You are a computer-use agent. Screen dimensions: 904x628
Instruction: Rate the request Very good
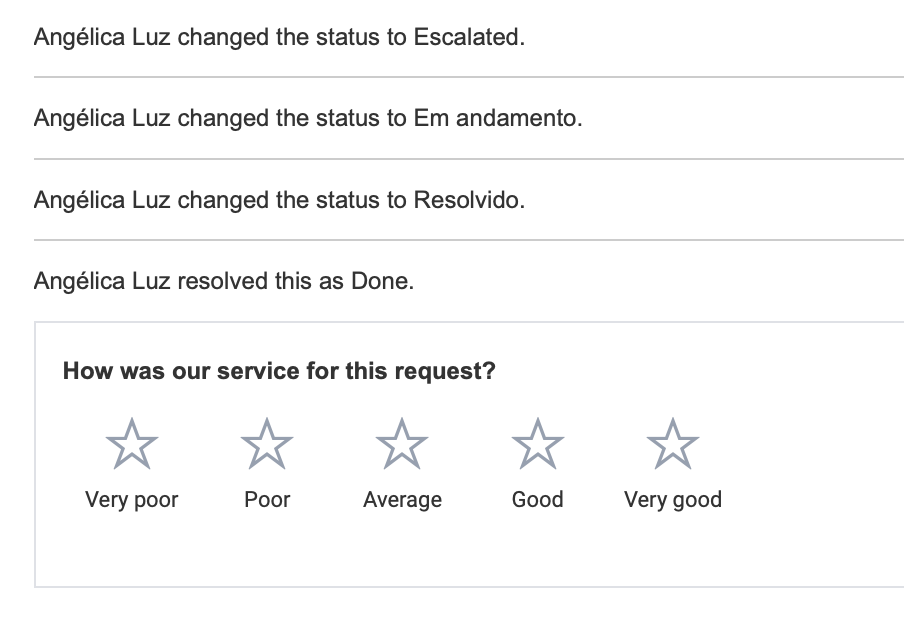(673, 444)
